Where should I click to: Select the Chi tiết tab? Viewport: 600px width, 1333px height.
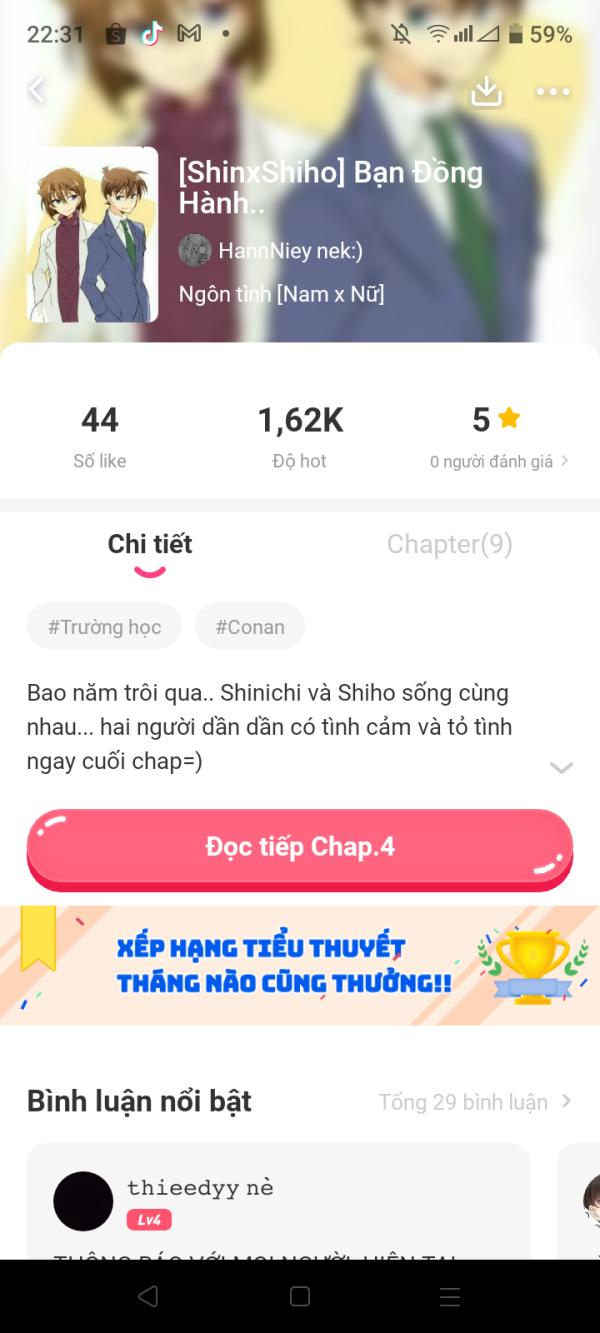click(x=150, y=544)
